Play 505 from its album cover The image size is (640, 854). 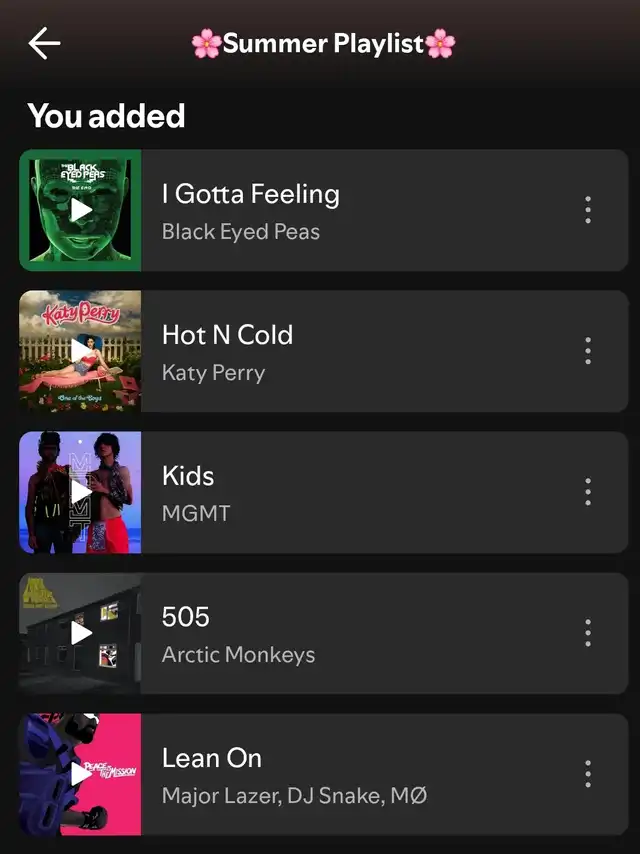(81, 633)
